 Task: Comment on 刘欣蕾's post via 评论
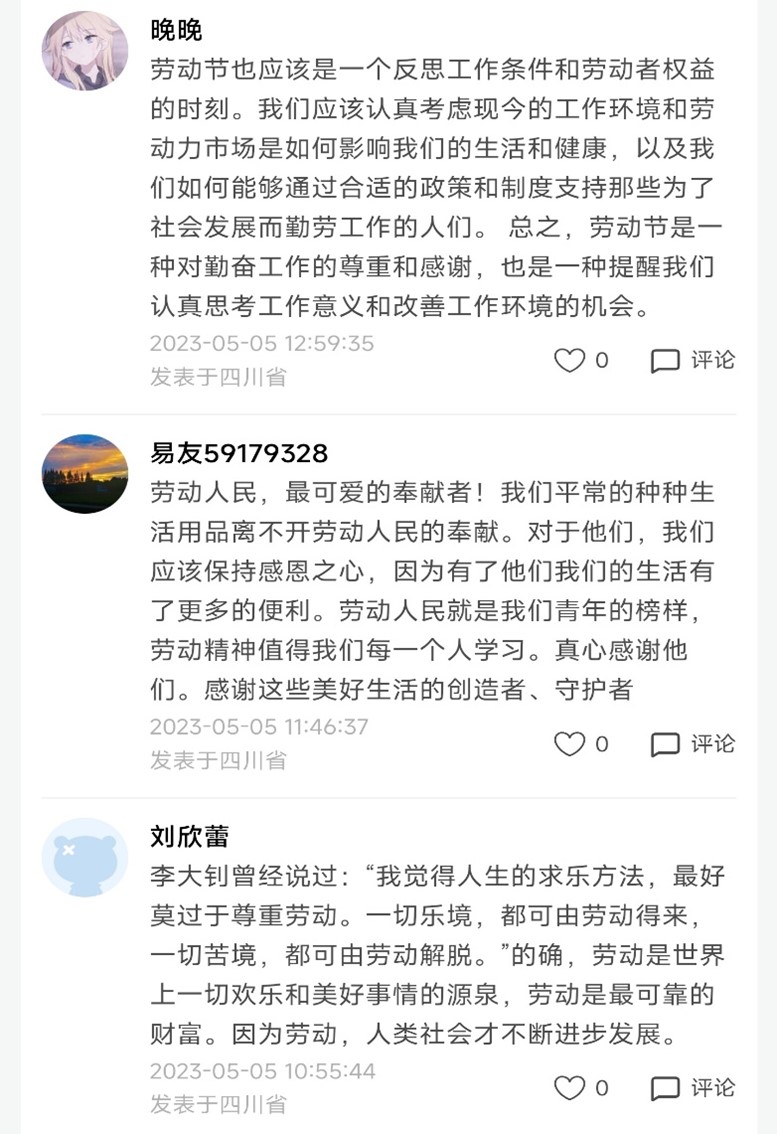[x=693, y=1088]
